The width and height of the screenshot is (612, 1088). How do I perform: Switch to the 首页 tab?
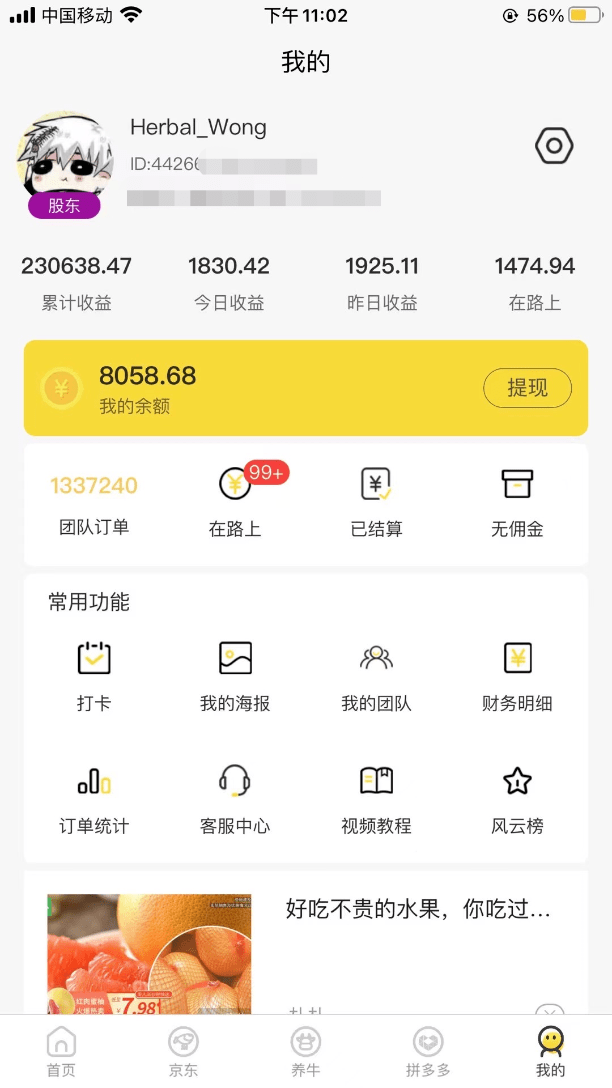[x=61, y=1051]
